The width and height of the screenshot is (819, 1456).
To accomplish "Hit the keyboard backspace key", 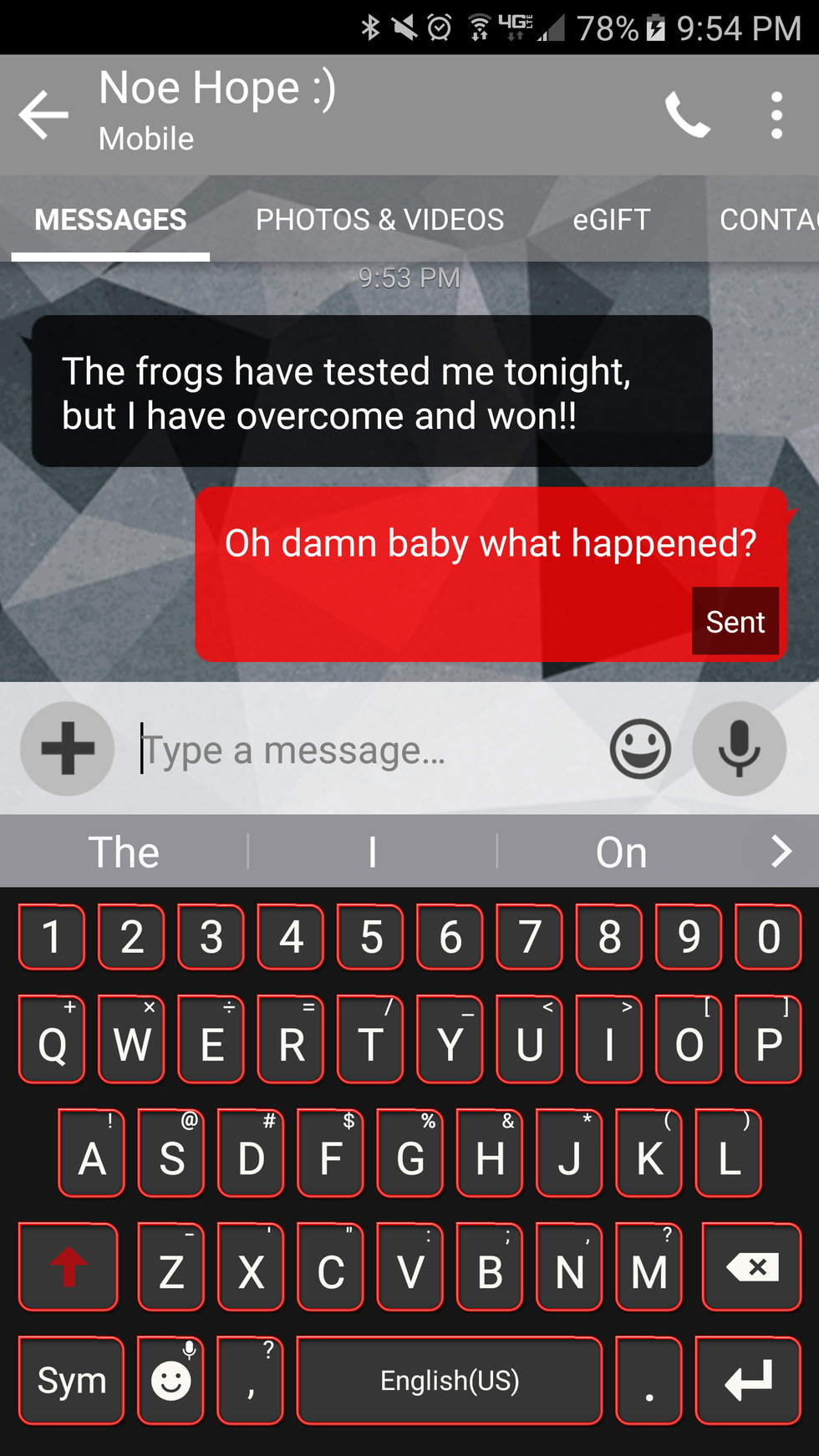I will [x=751, y=1266].
